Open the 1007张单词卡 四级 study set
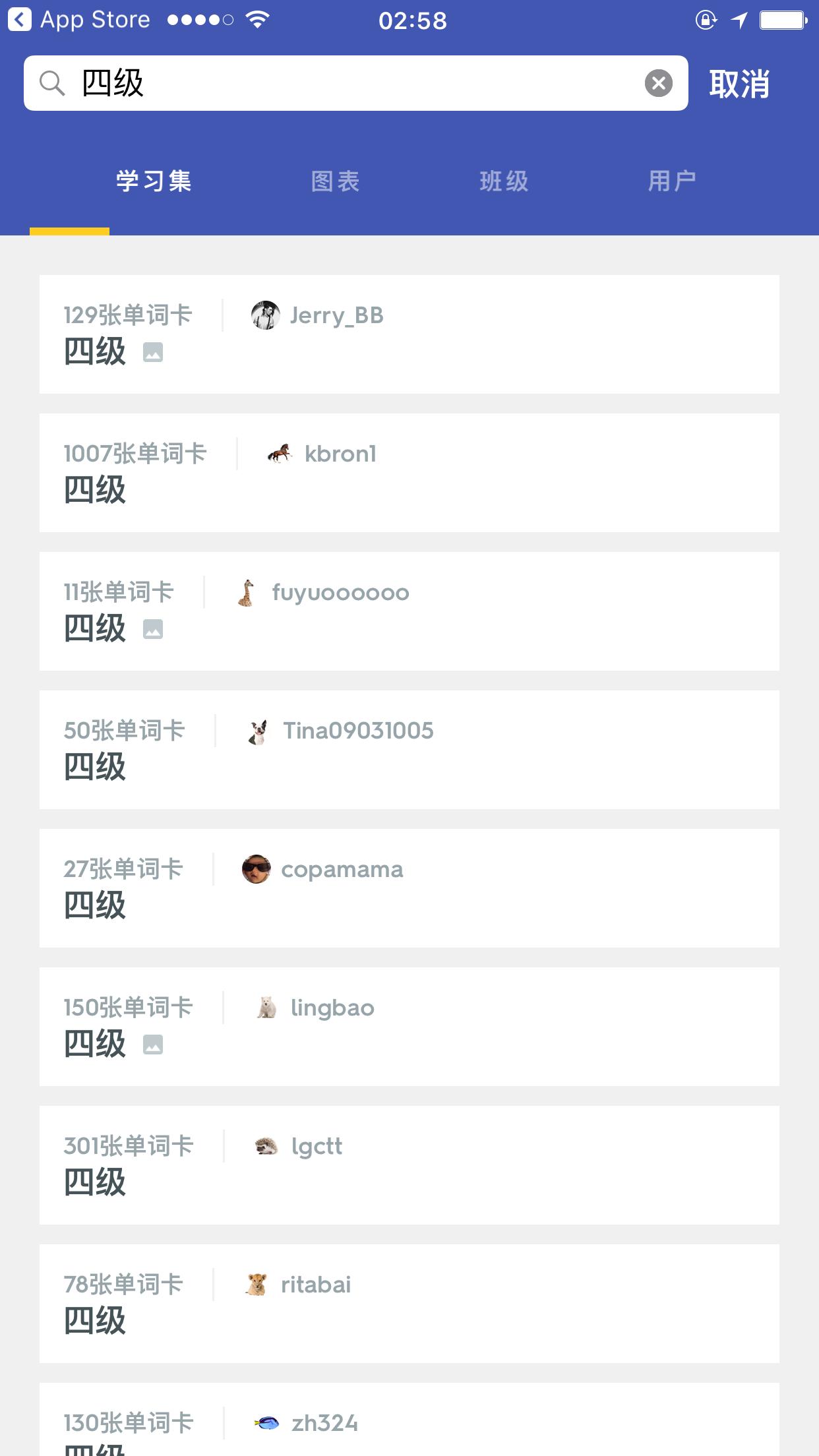Image resolution: width=819 pixels, height=1456 pixels. pyautogui.click(x=409, y=471)
